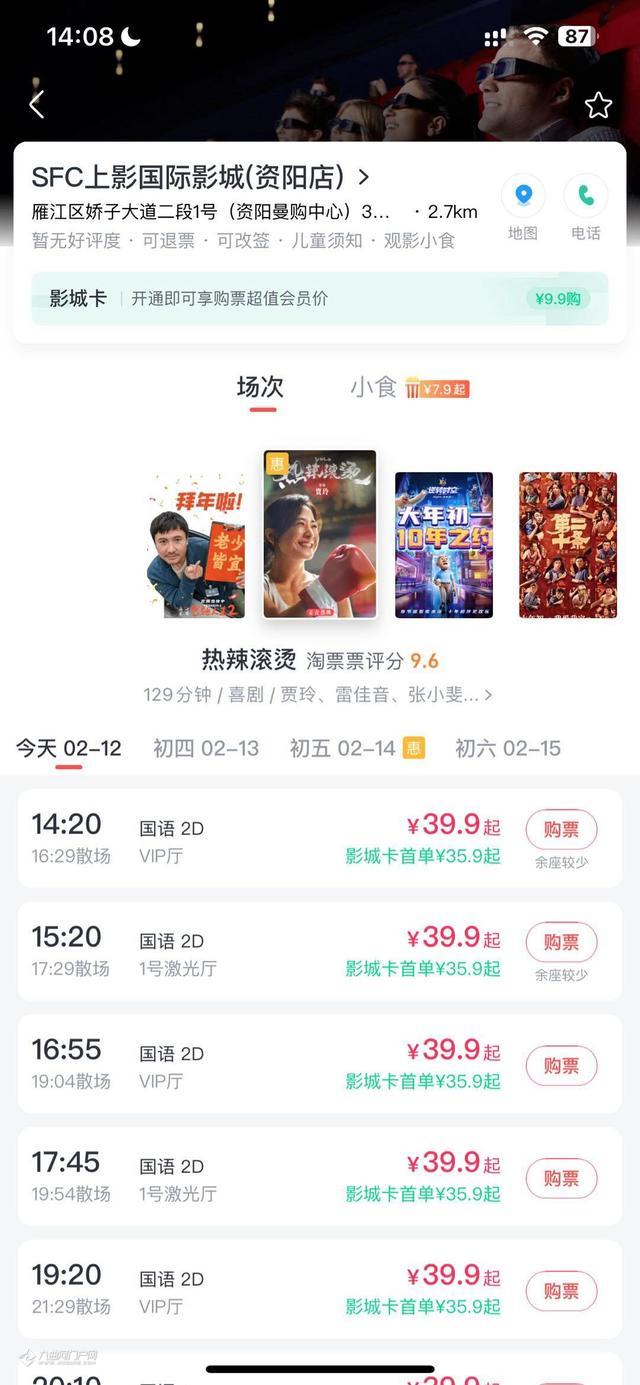Tap 购票 for the 16:55 session
The height and width of the screenshot is (1385, 640).
pyautogui.click(x=561, y=1066)
